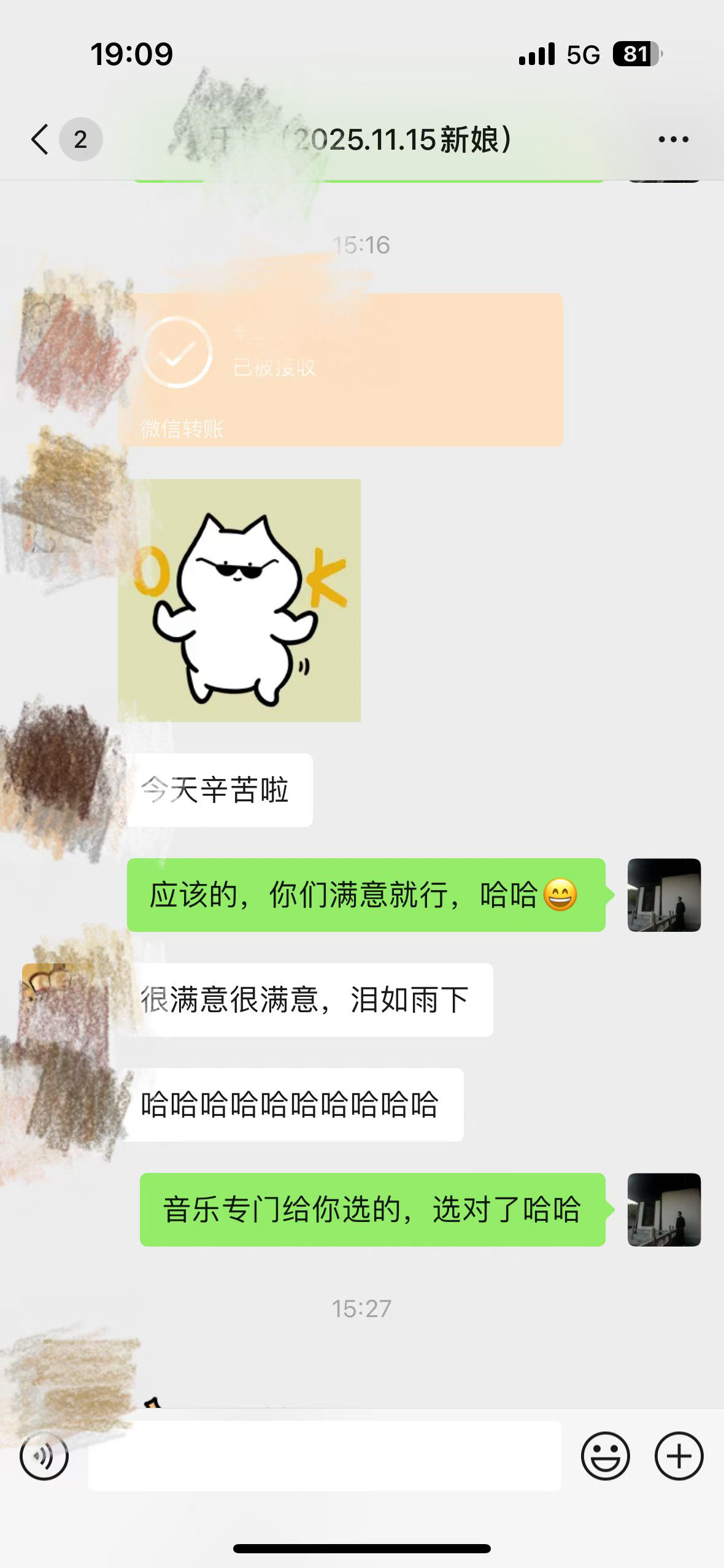Open the 微信转账 transfer message
The image size is (724, 1568).
click(341, 369)
